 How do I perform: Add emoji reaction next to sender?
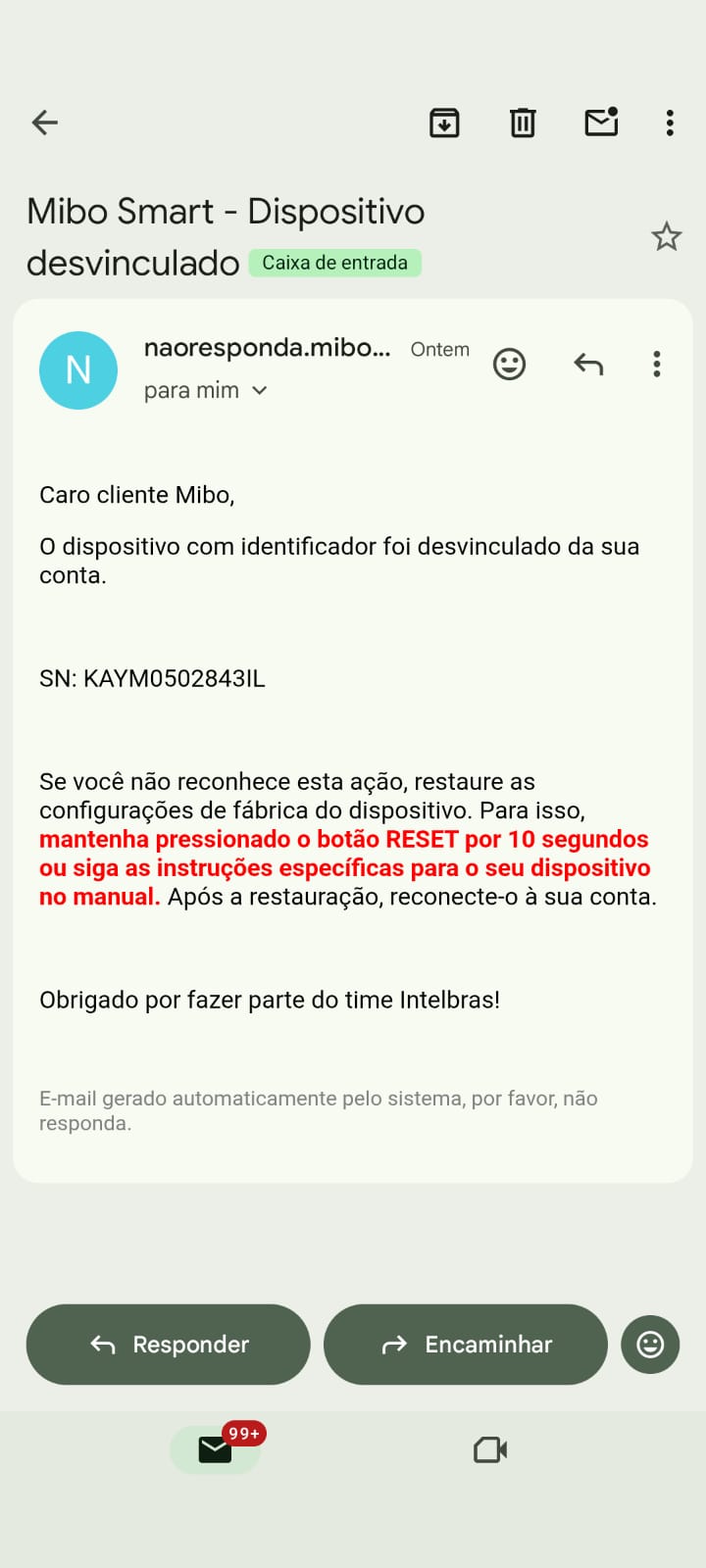coord(509,365)
